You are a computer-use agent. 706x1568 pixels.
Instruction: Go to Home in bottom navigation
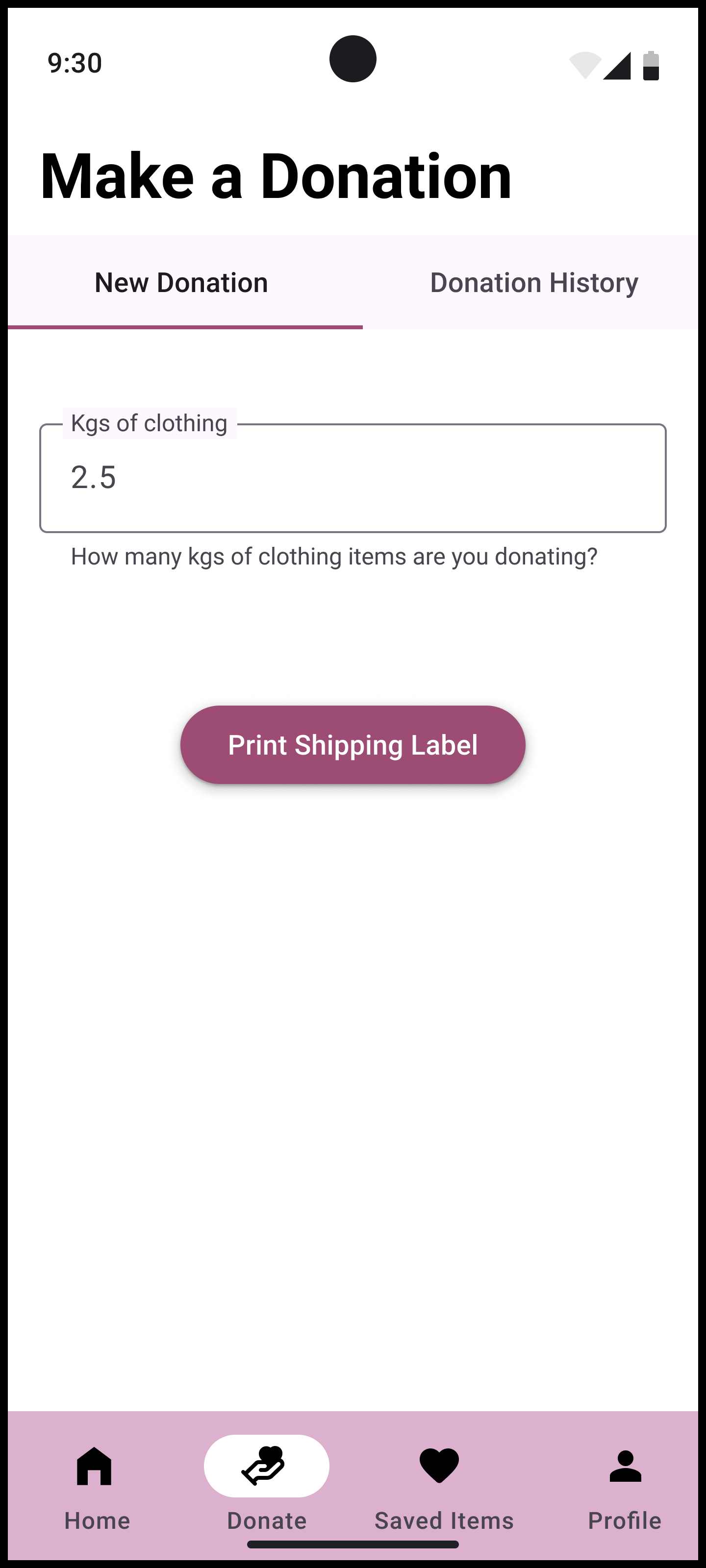[96, 1484]
